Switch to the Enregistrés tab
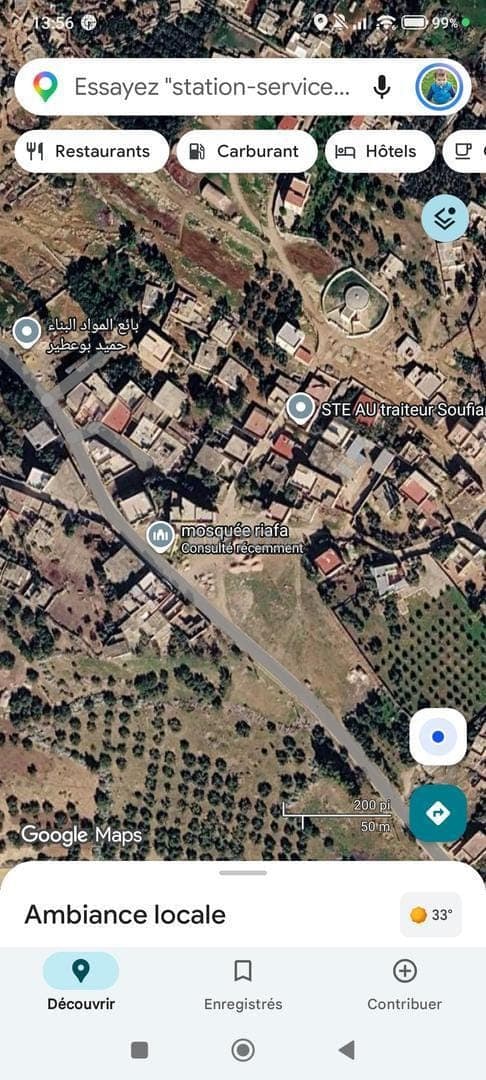The width and height of the screenshot is (486, 1080). [243, 985]
